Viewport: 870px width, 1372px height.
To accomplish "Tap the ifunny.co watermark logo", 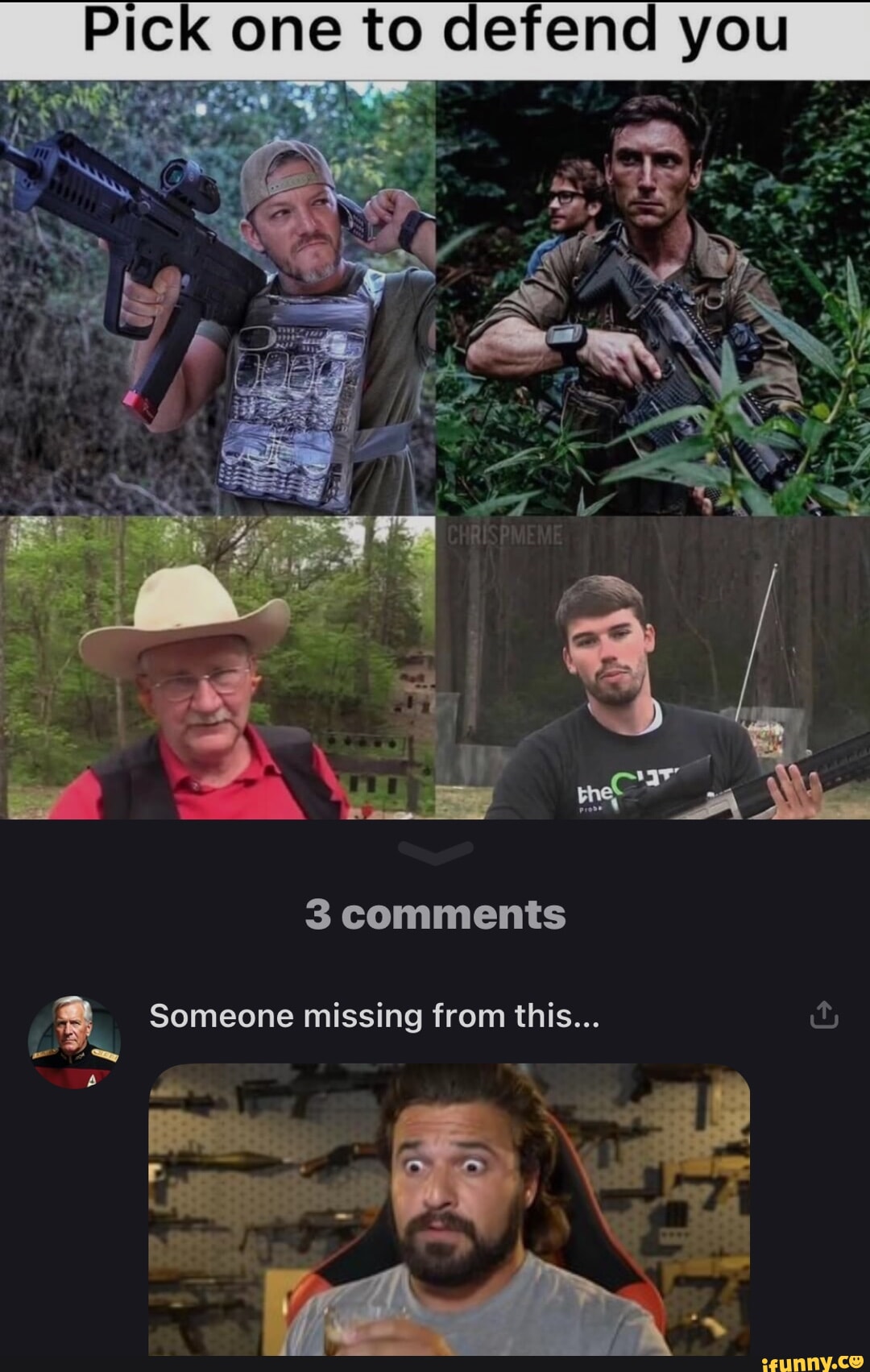I will (814, 1362).
